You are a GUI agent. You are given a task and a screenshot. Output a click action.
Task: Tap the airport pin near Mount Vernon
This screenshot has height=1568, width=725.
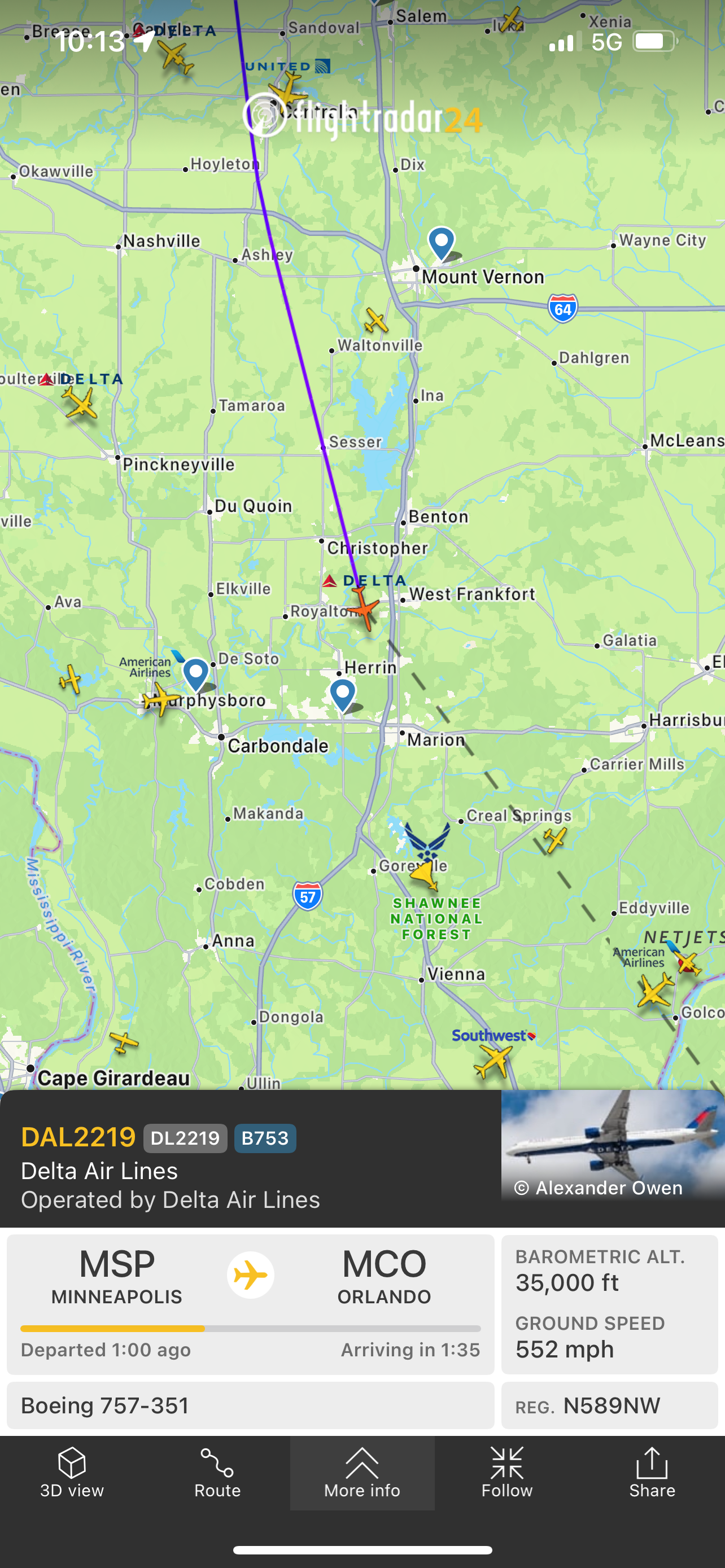coord(442,243)
